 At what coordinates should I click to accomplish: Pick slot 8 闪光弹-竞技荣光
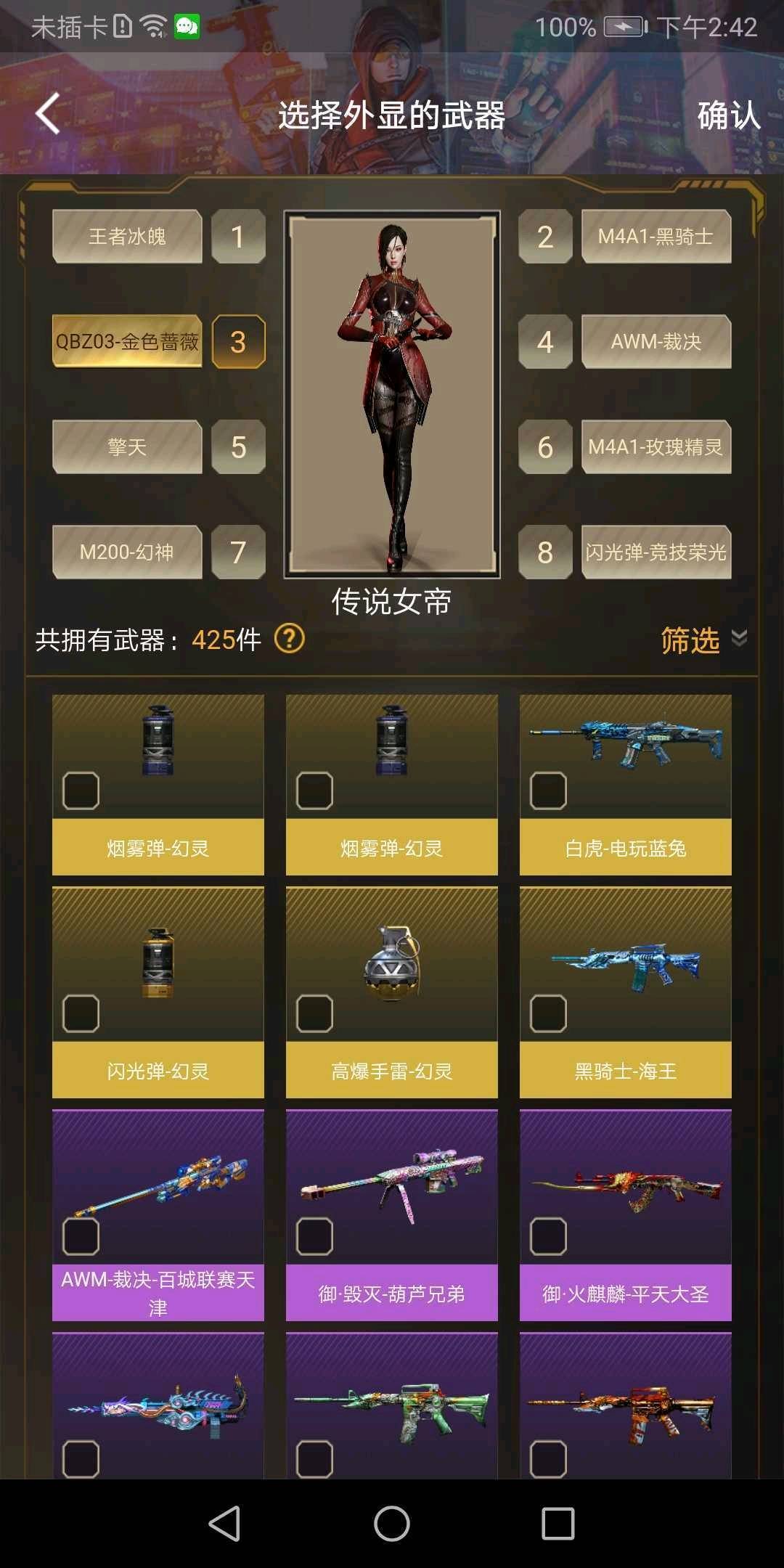[x=656, y=552]
